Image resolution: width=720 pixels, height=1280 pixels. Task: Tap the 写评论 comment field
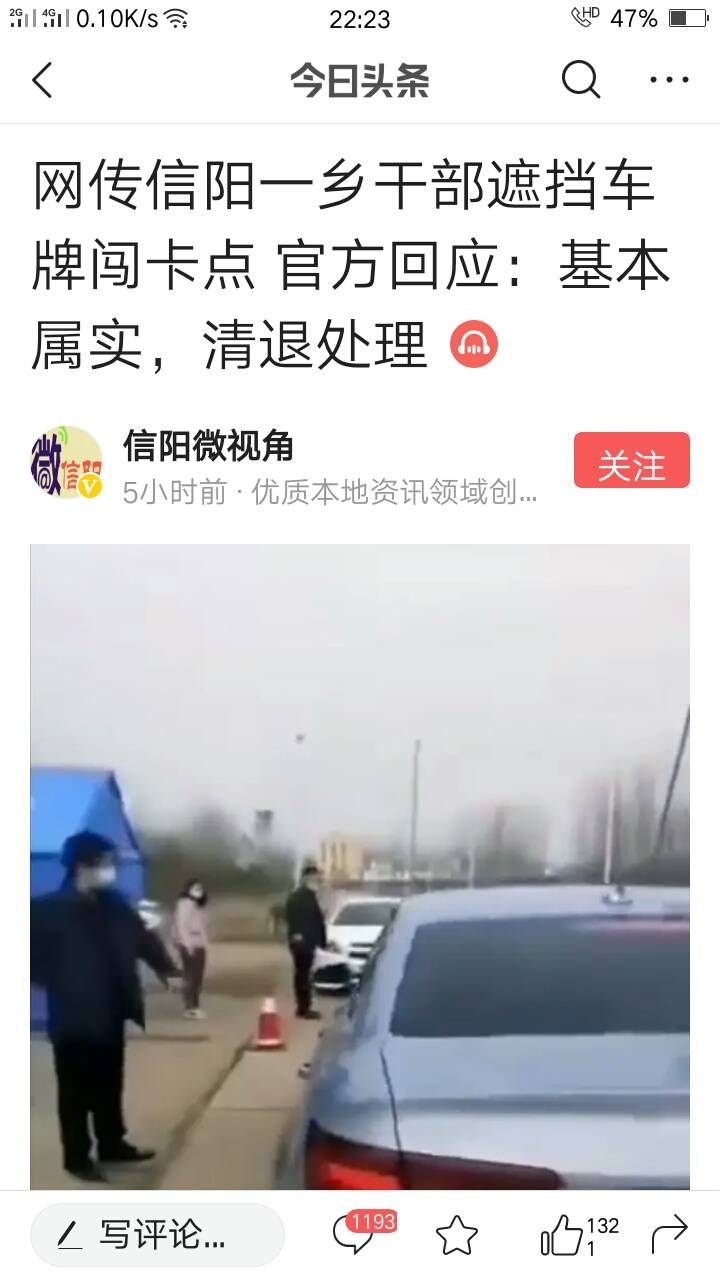[157, 1235]
